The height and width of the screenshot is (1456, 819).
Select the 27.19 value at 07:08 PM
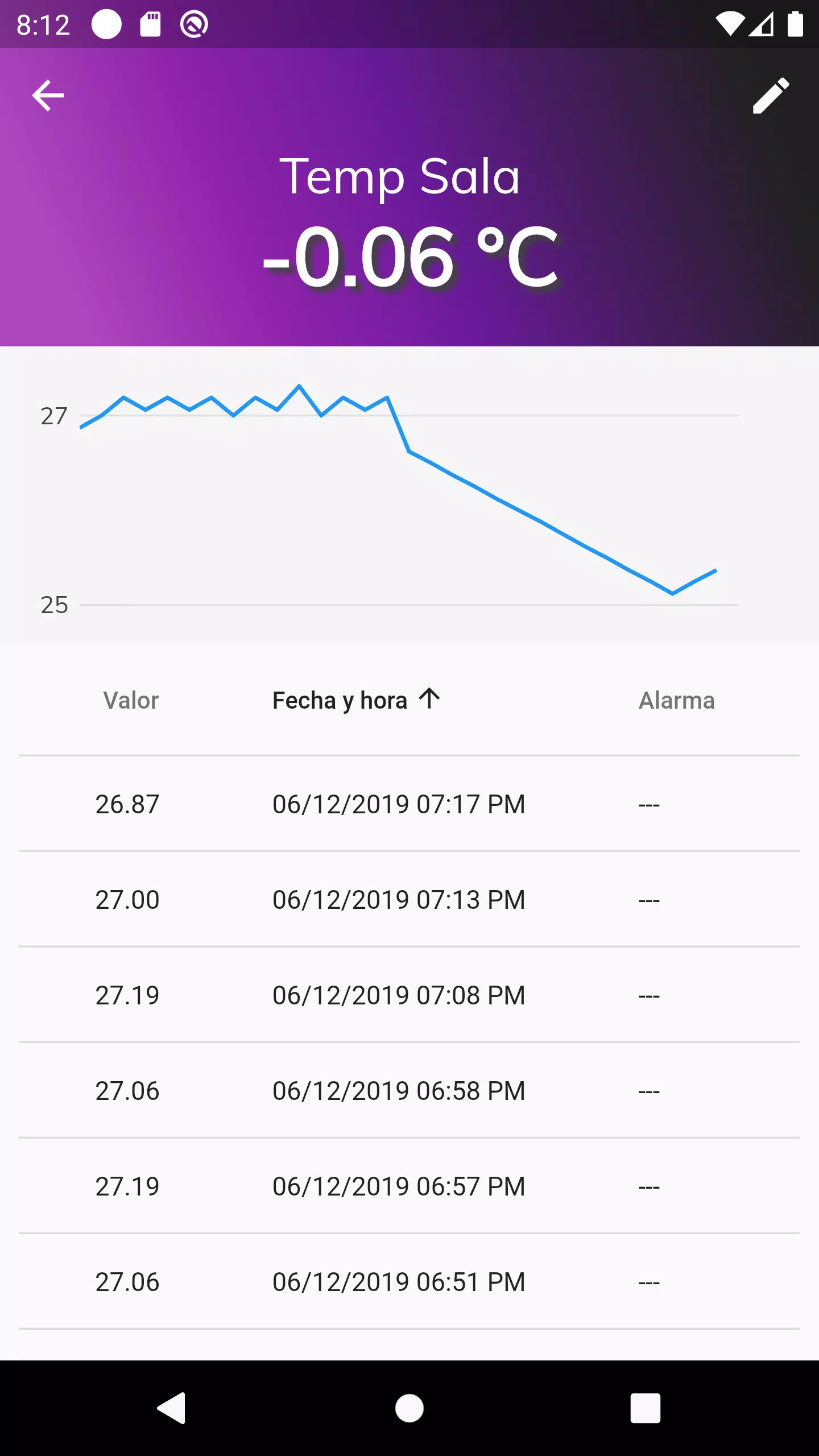[127, 995]
